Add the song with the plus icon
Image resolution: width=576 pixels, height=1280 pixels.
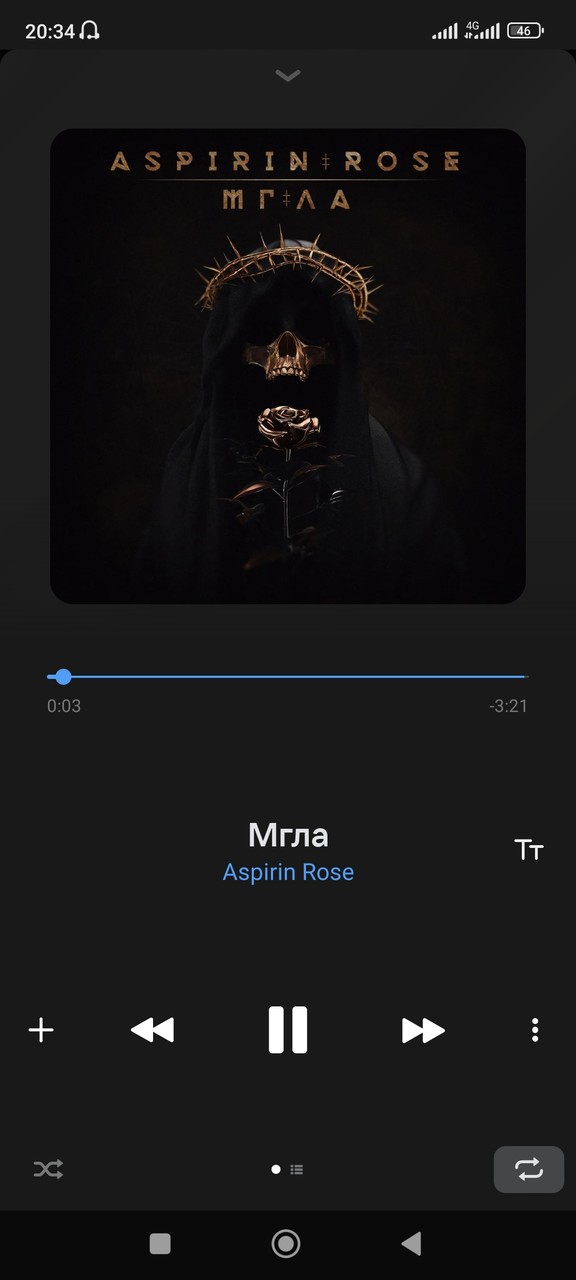pyautogui.click(x=41, y=1030)
